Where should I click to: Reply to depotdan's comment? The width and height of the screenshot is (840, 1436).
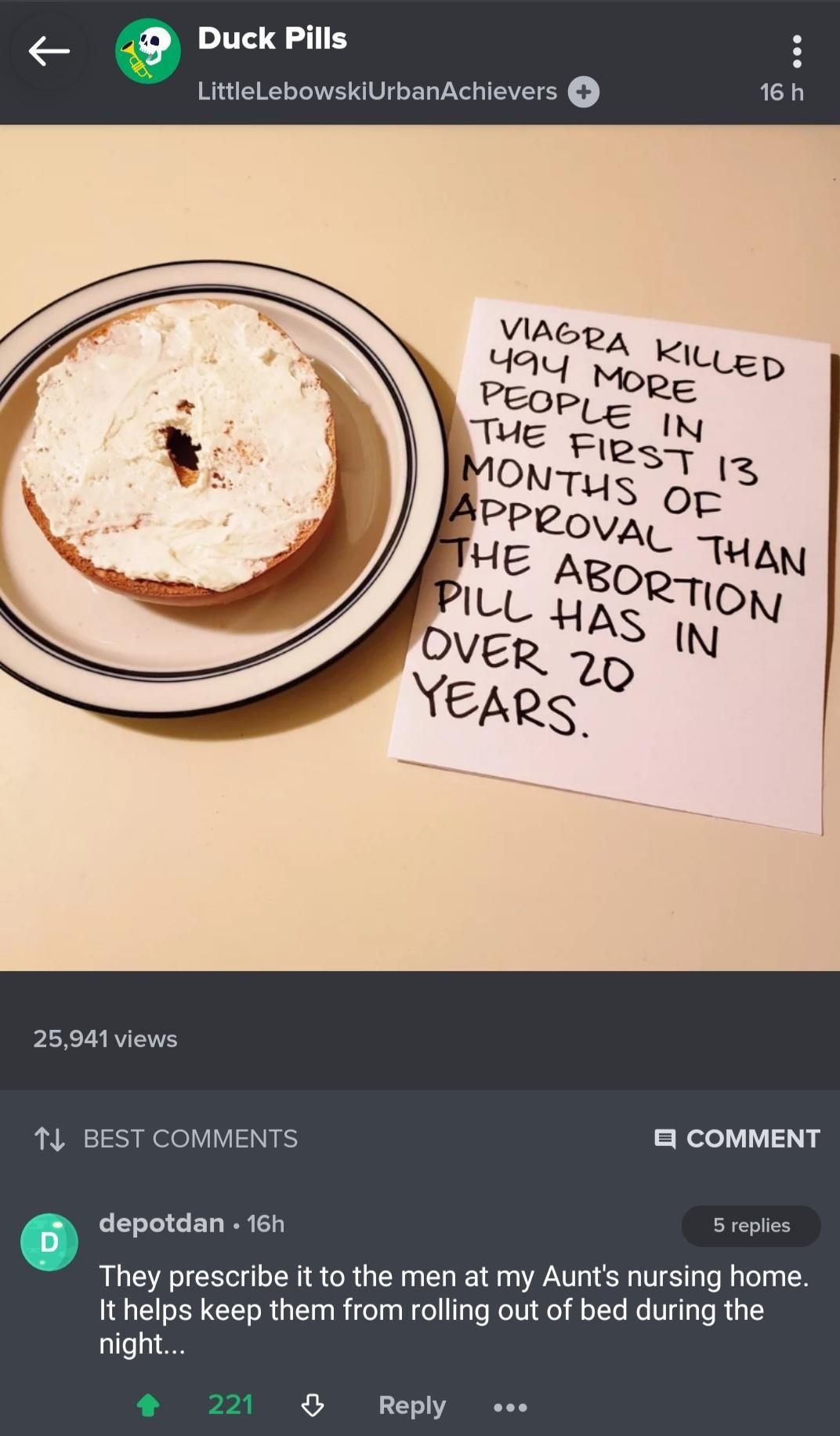tap(411, 1405)
